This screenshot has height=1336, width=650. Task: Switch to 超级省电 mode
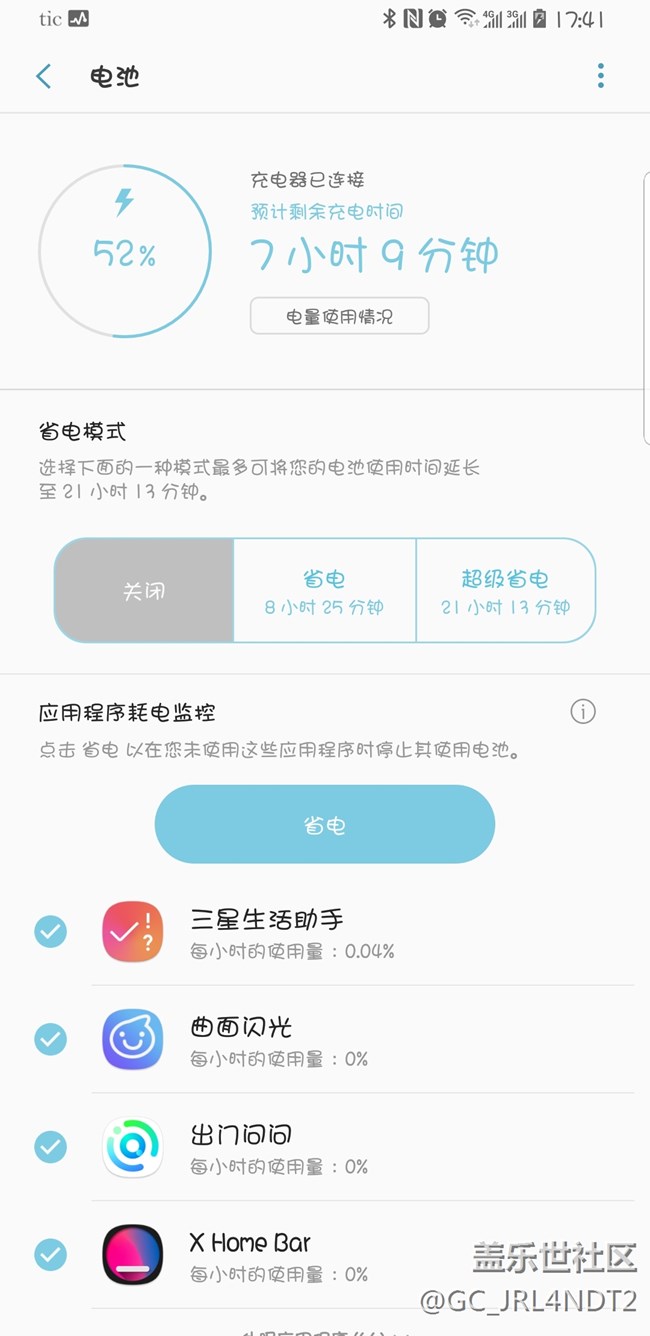[505, 591]
